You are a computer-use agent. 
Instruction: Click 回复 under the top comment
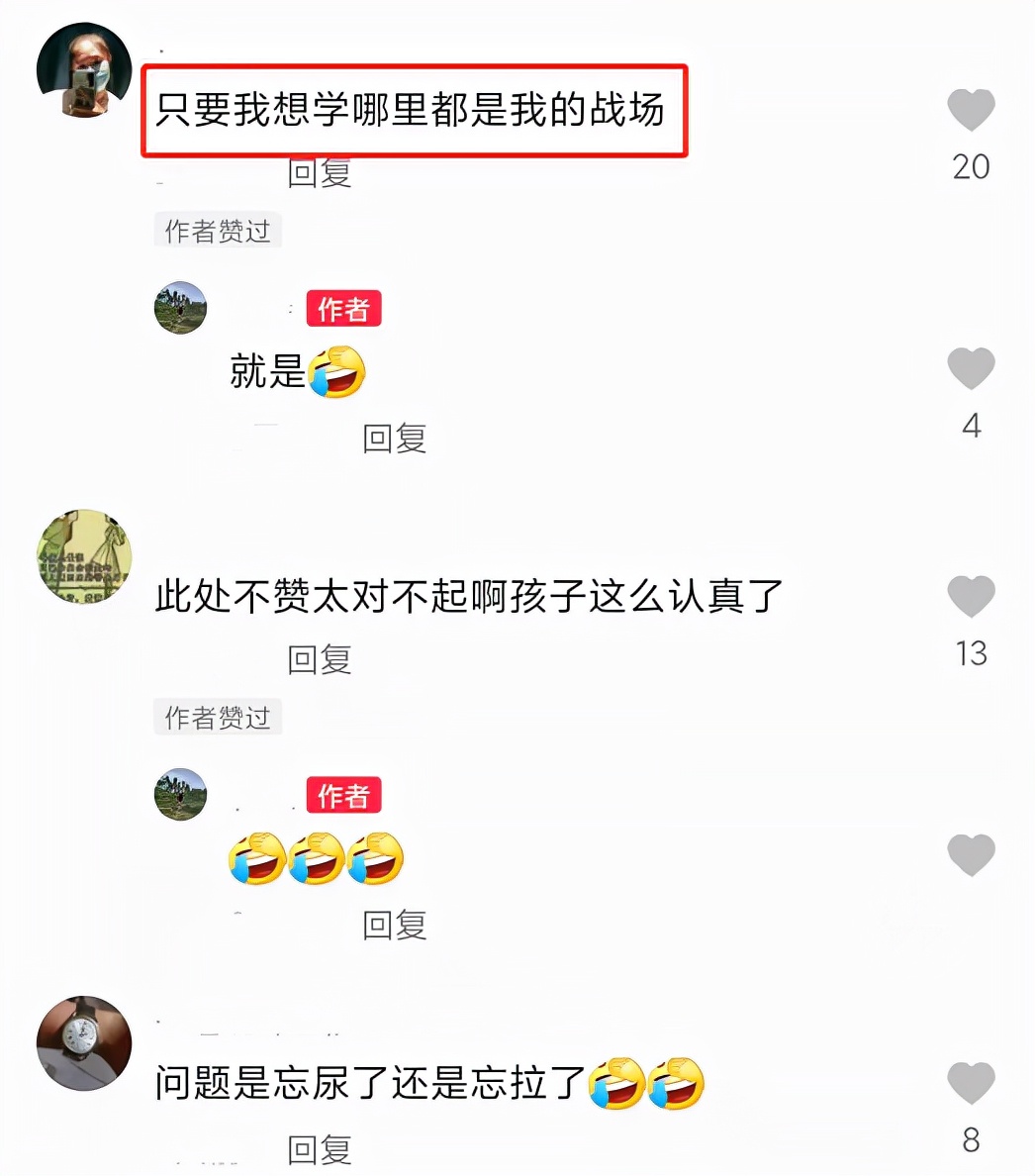tap(317, 171)
